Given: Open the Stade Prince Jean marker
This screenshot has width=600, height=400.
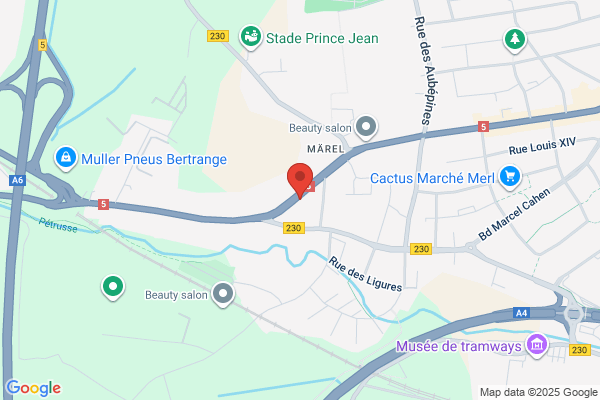Looking at the screenshot, I should [x=251, y=38].
